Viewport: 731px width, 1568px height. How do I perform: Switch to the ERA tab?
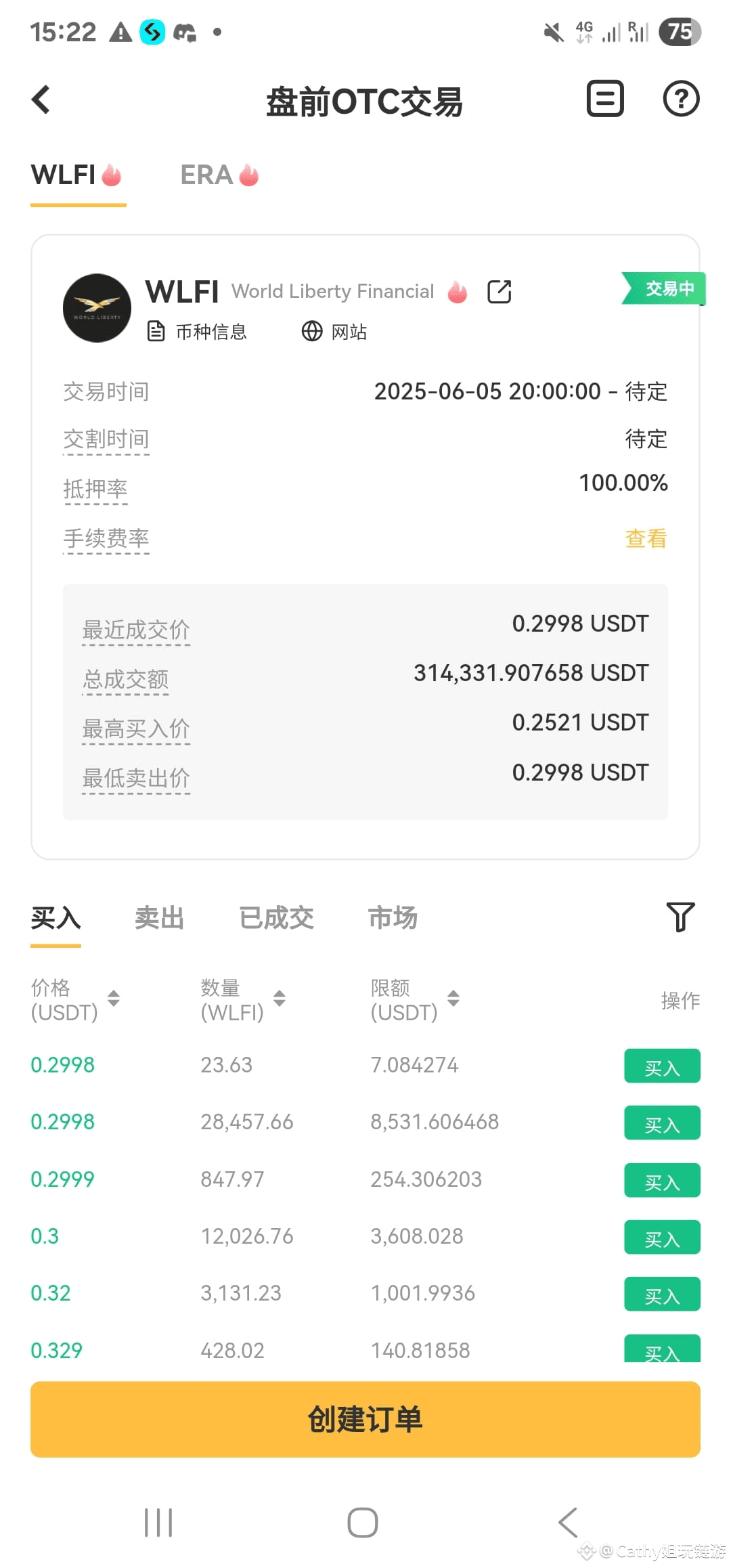218,175
